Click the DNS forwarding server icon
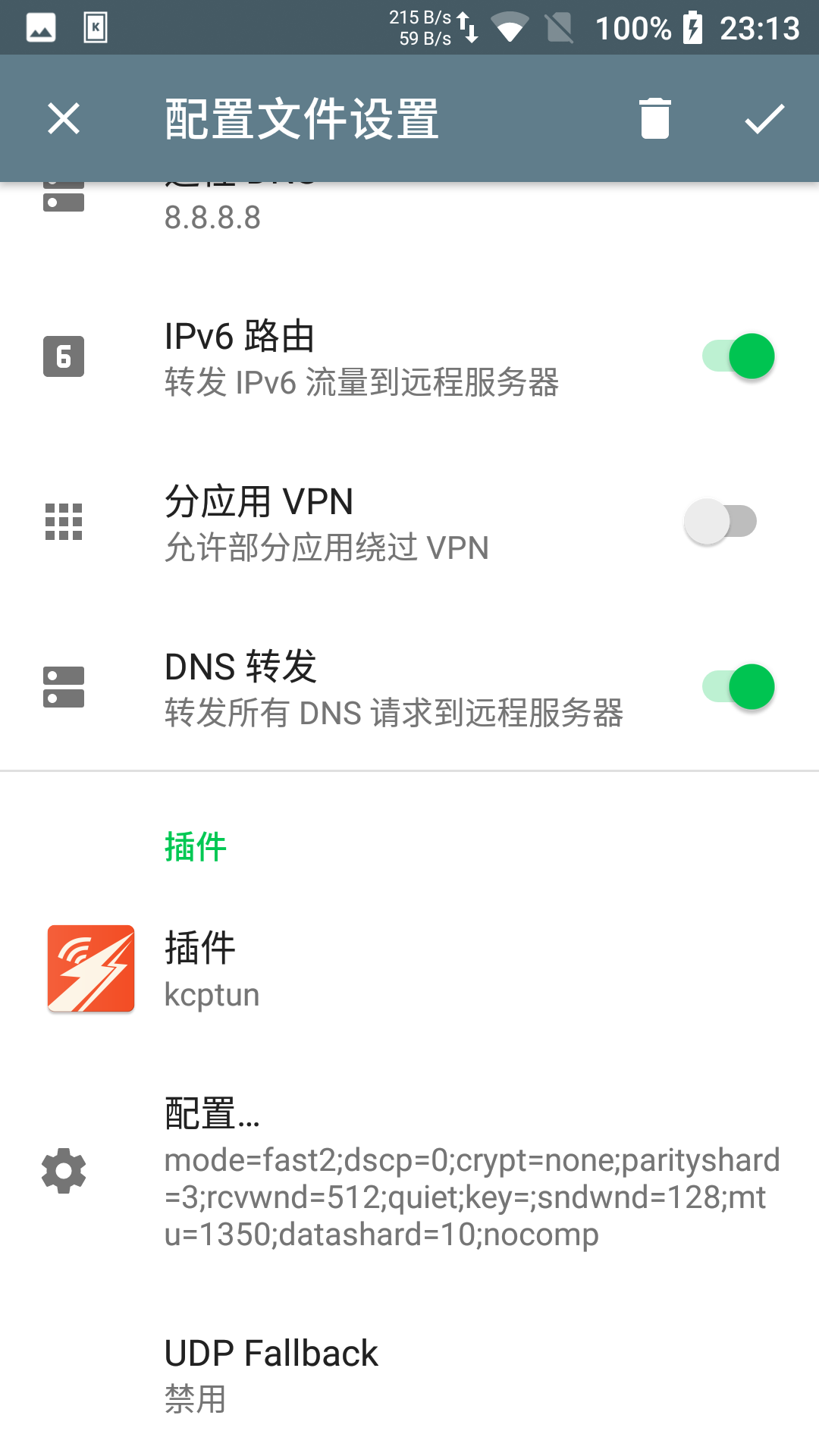Screen dimensions: 819x1456 63,686
